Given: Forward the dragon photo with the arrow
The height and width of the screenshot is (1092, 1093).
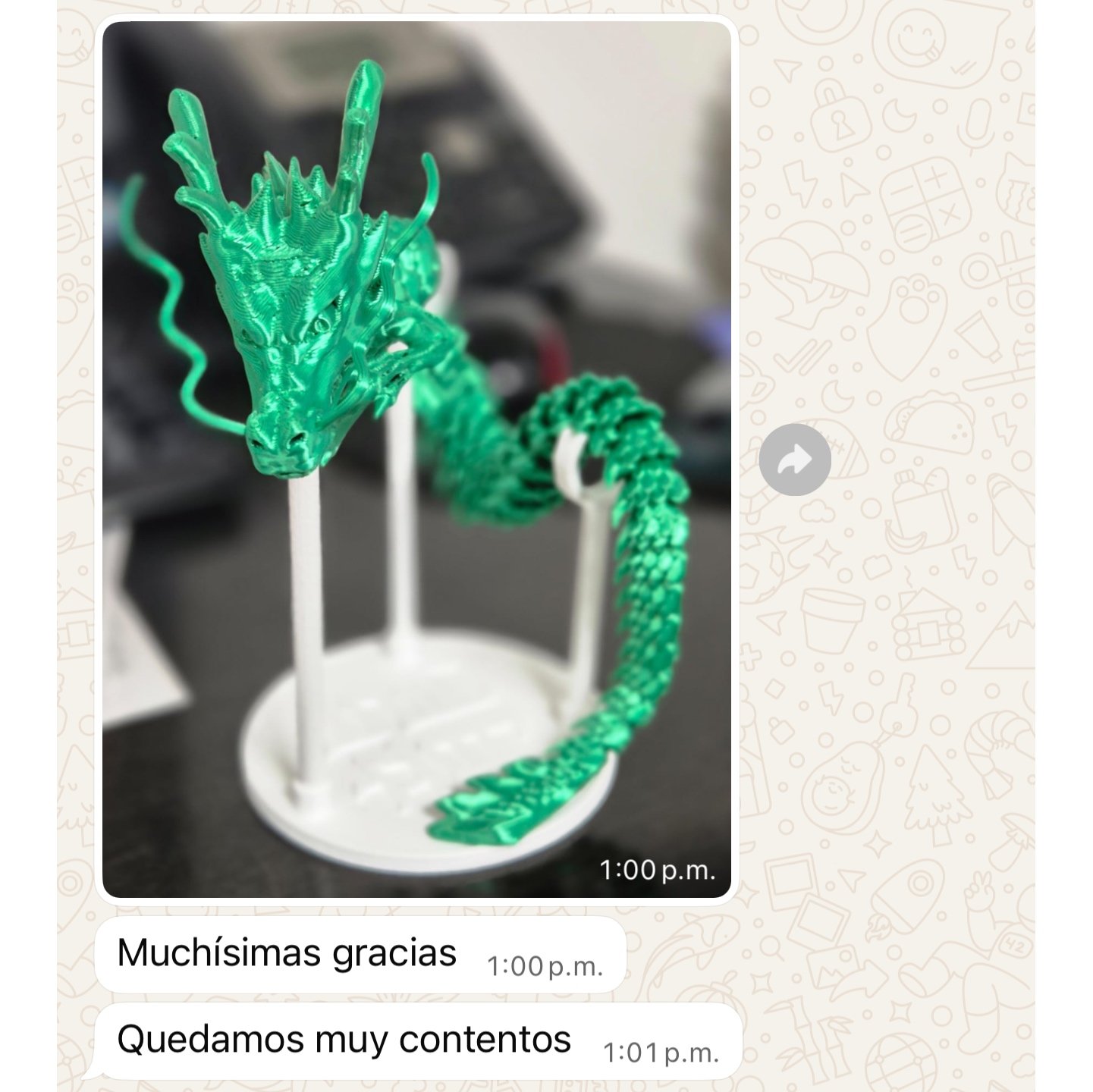Looking at the screenshot, I should tap(794, 460).
